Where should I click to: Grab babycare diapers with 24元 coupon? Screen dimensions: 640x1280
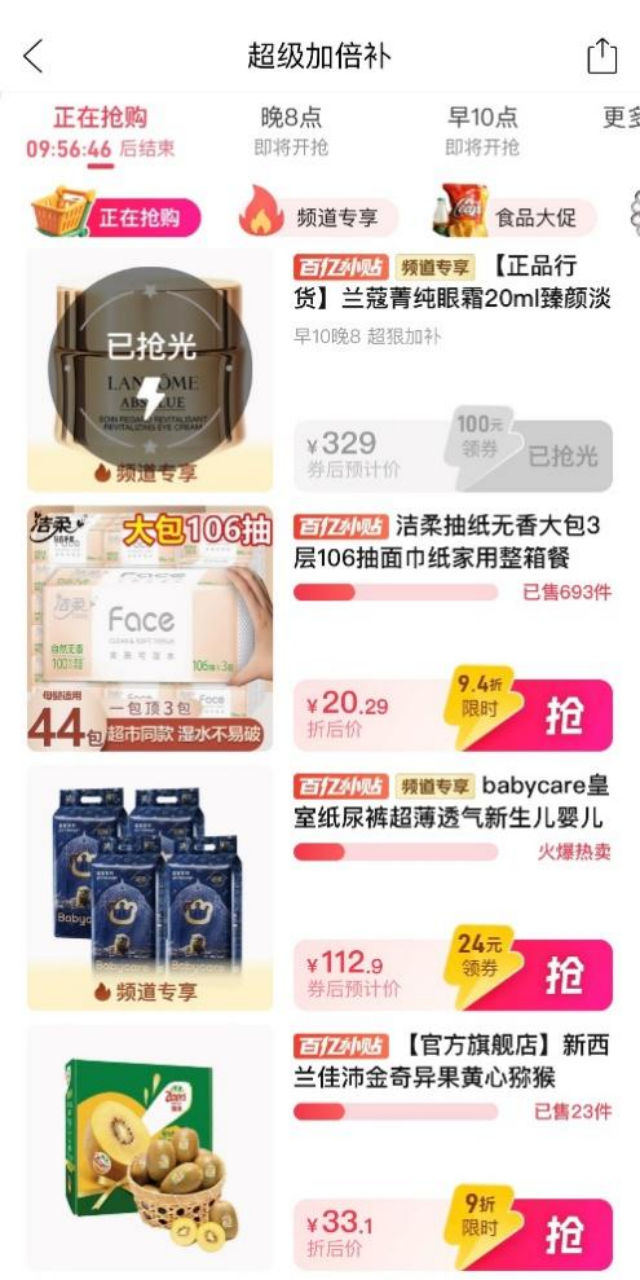click(564, 976)
